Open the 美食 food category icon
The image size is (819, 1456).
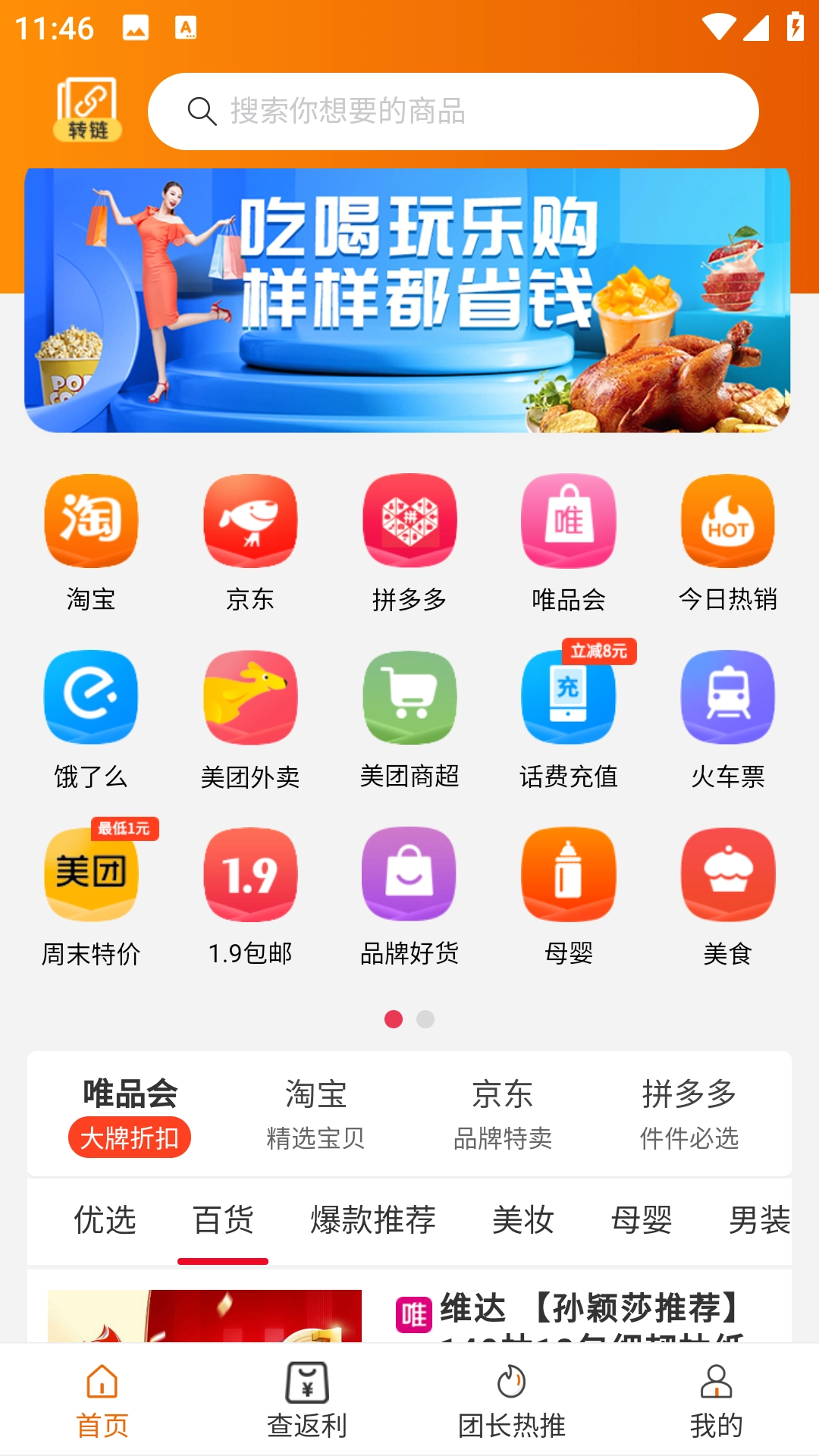click(x=726, y=874)
